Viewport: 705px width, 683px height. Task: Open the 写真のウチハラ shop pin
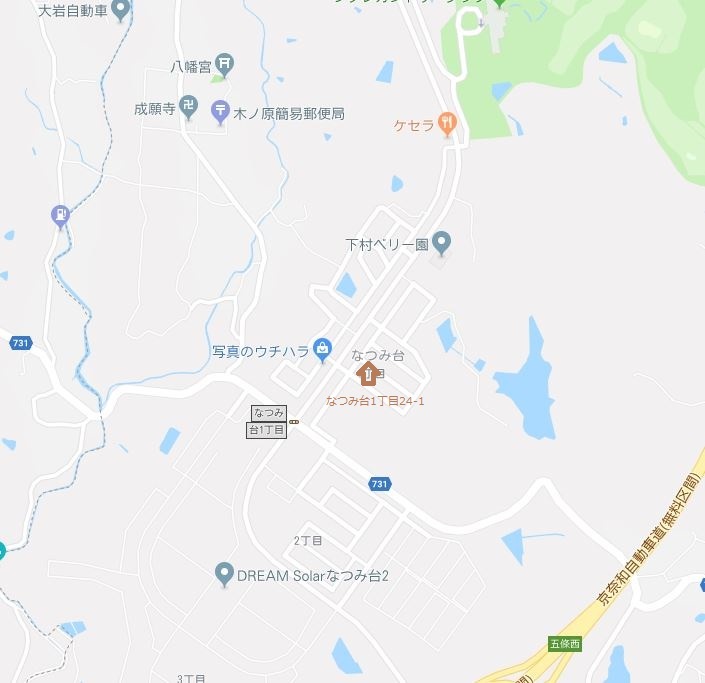click(322, 349)
